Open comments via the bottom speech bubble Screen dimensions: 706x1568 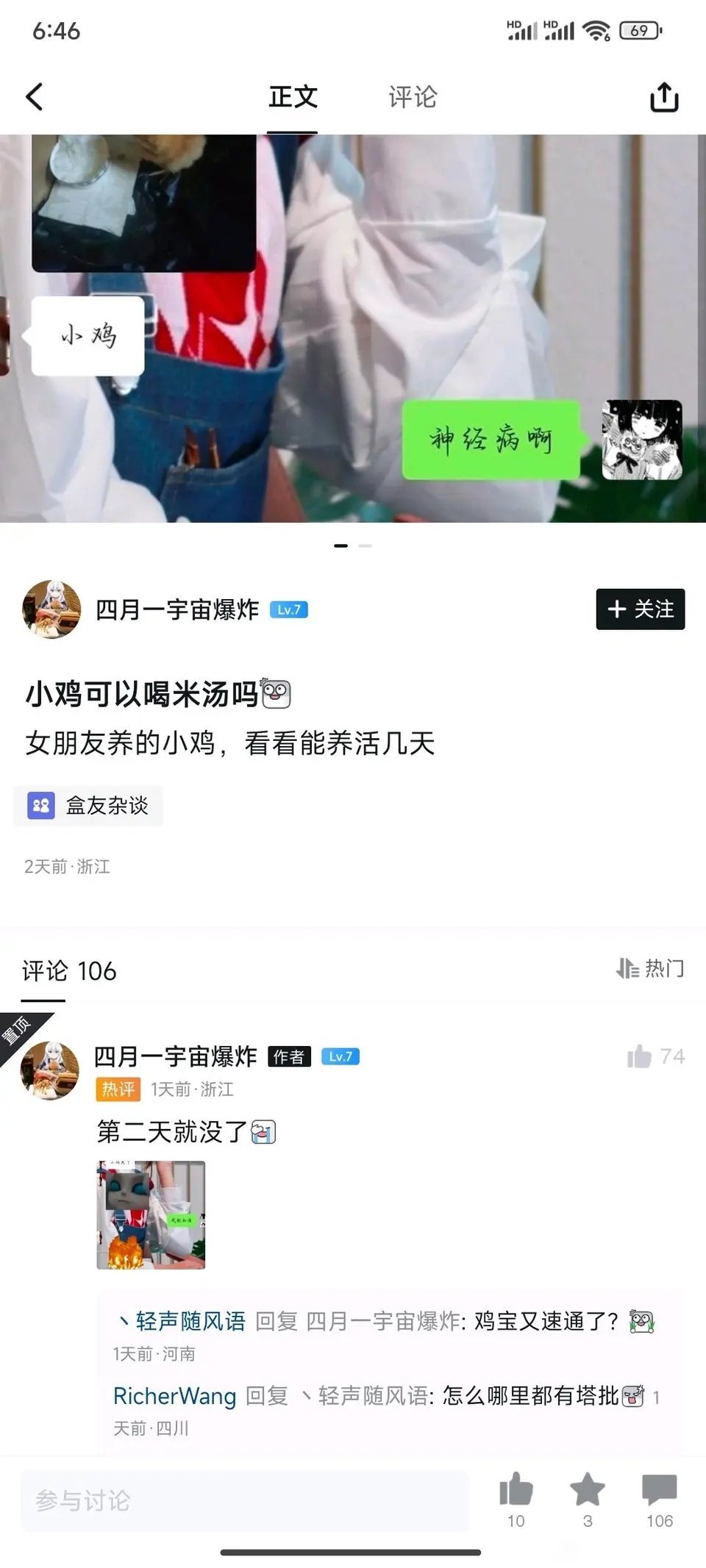[659, 1491]
